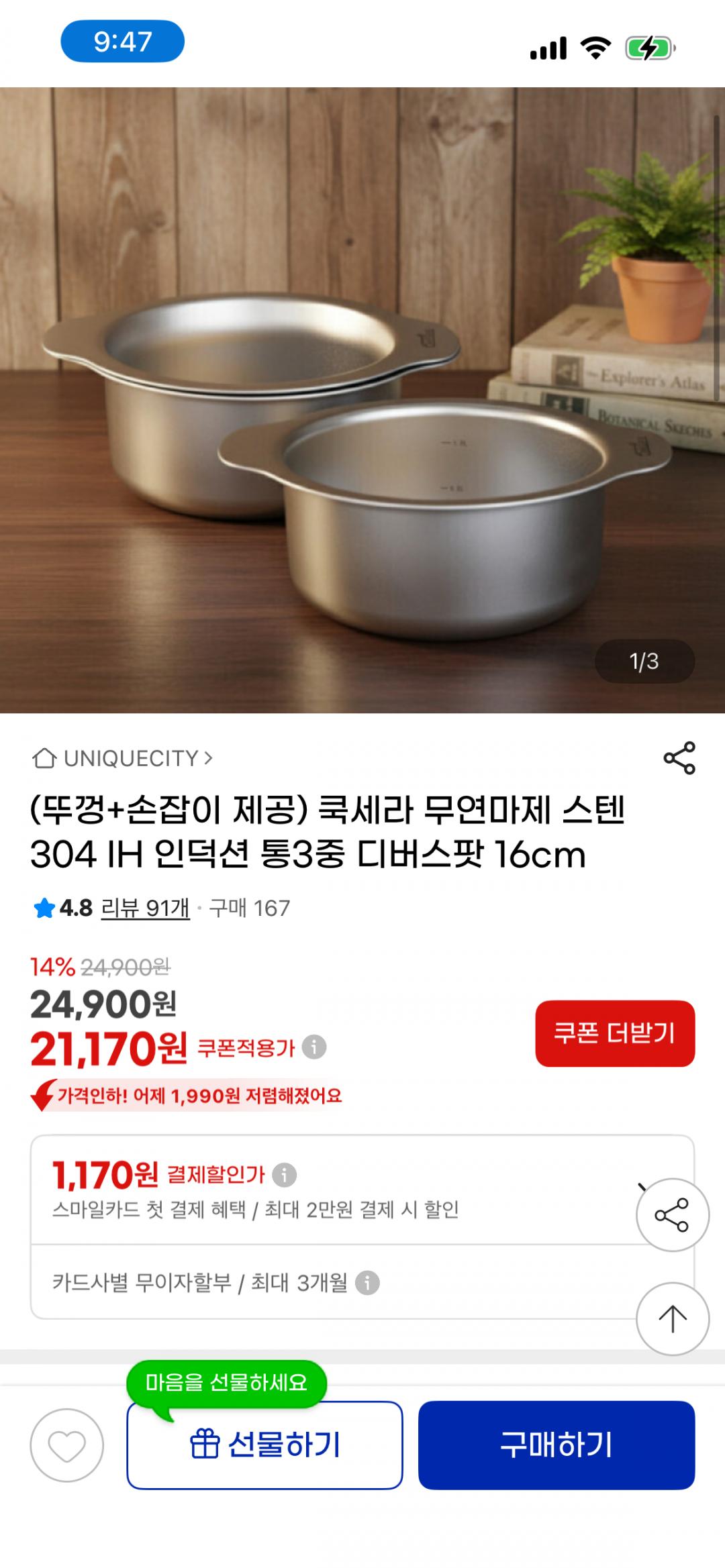
Task: Jump to top with the up-arrow button
Action: (672, 1319)
